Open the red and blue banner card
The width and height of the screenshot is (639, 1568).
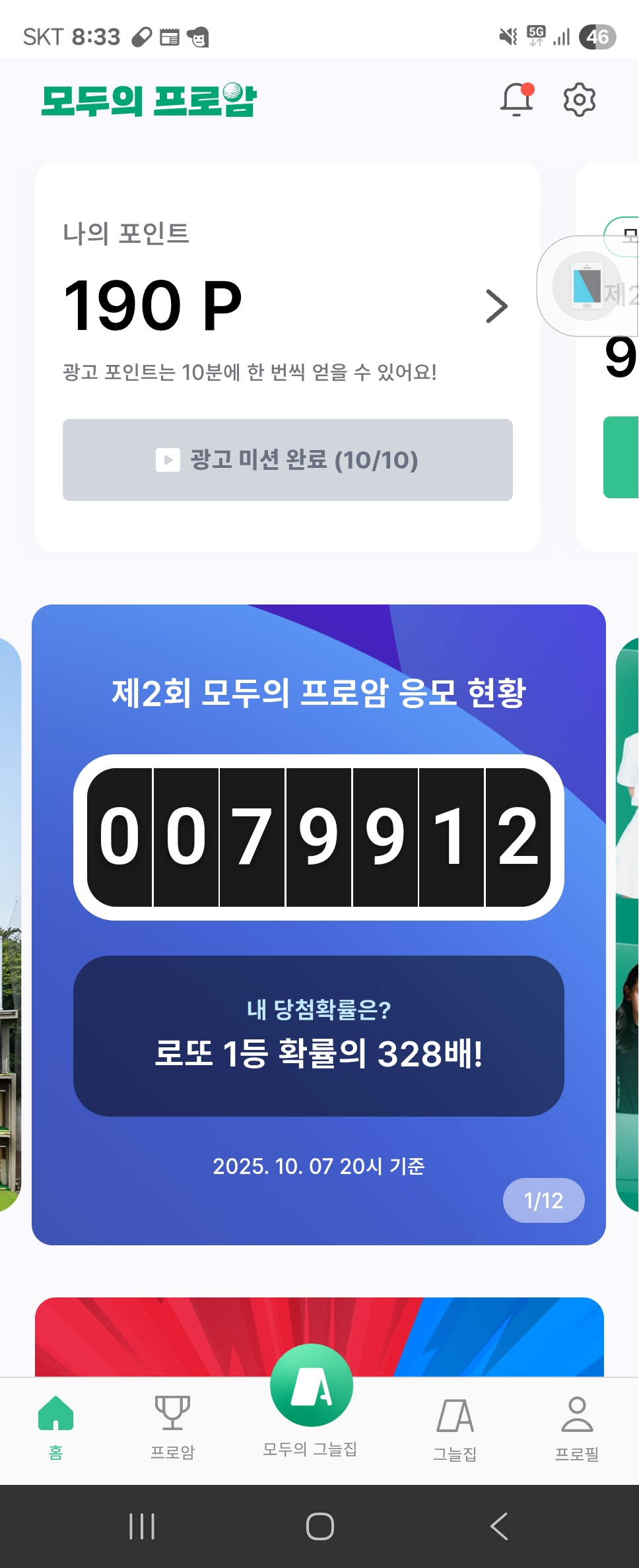coord(319,1336)
